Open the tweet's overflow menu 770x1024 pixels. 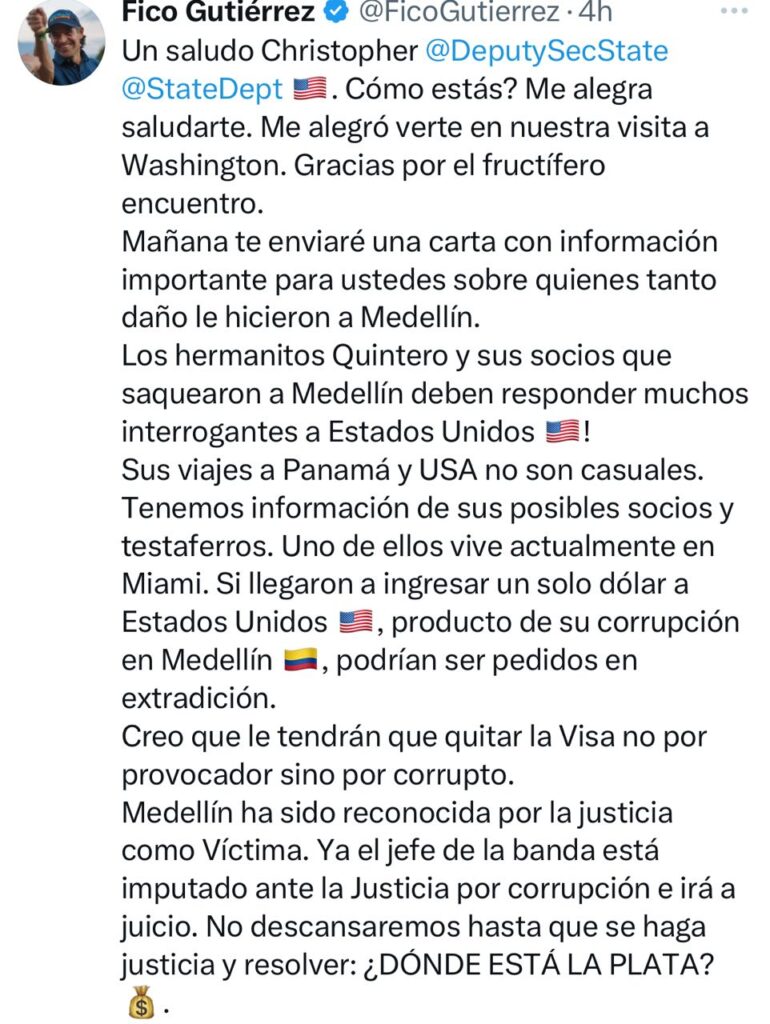click(734, 12)
